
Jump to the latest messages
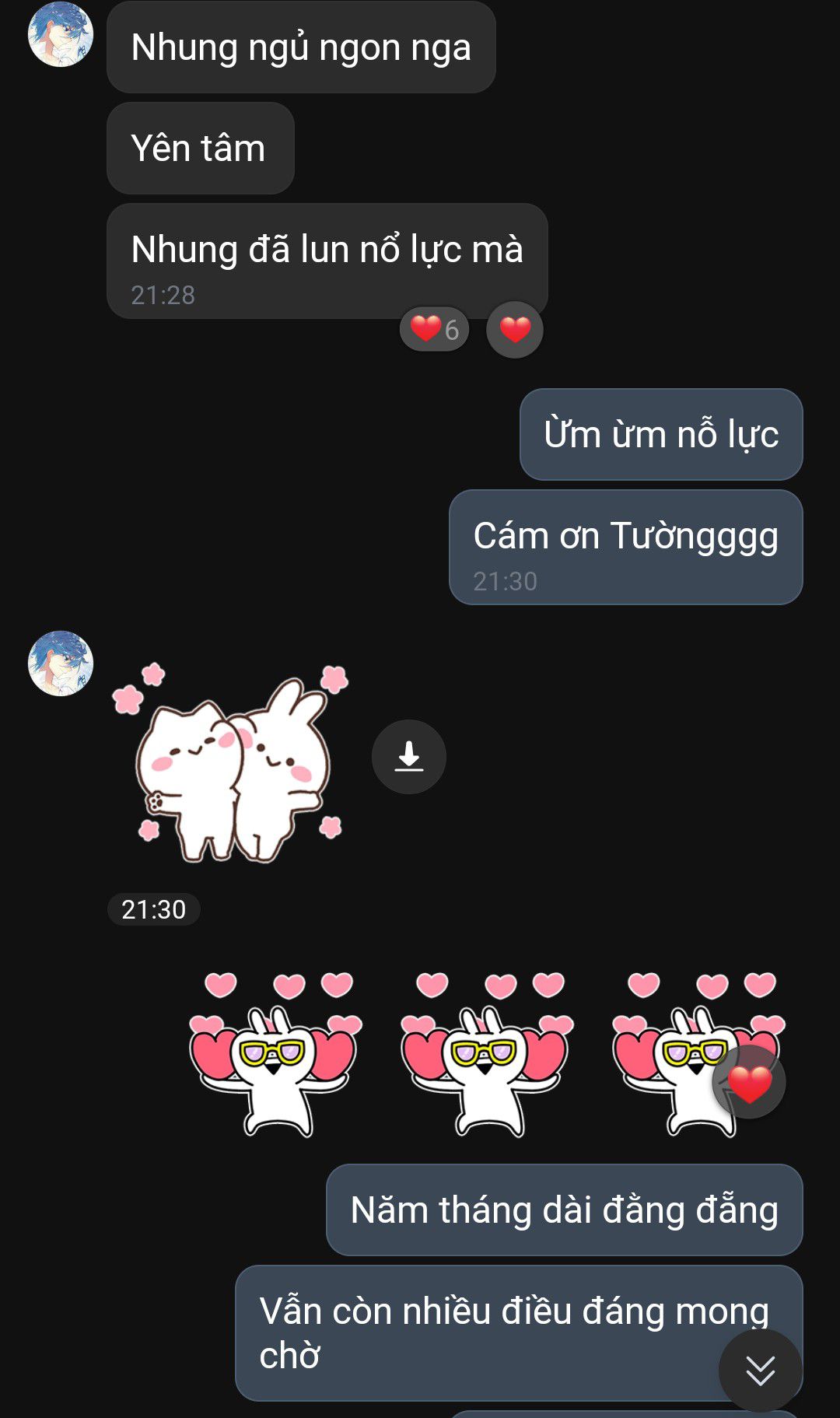tap(760, 1370)
